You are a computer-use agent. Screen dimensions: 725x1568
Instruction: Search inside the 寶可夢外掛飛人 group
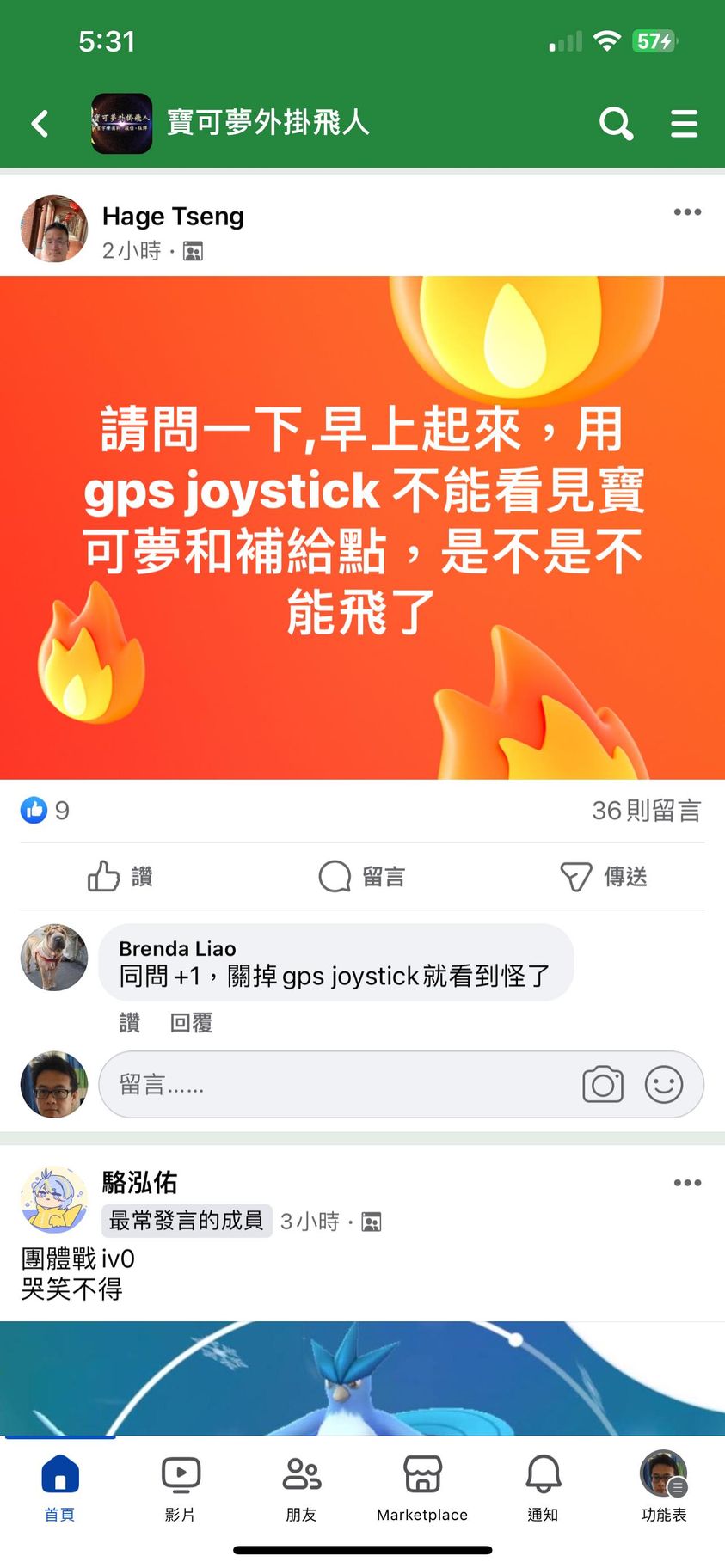[x=616, y=124]
